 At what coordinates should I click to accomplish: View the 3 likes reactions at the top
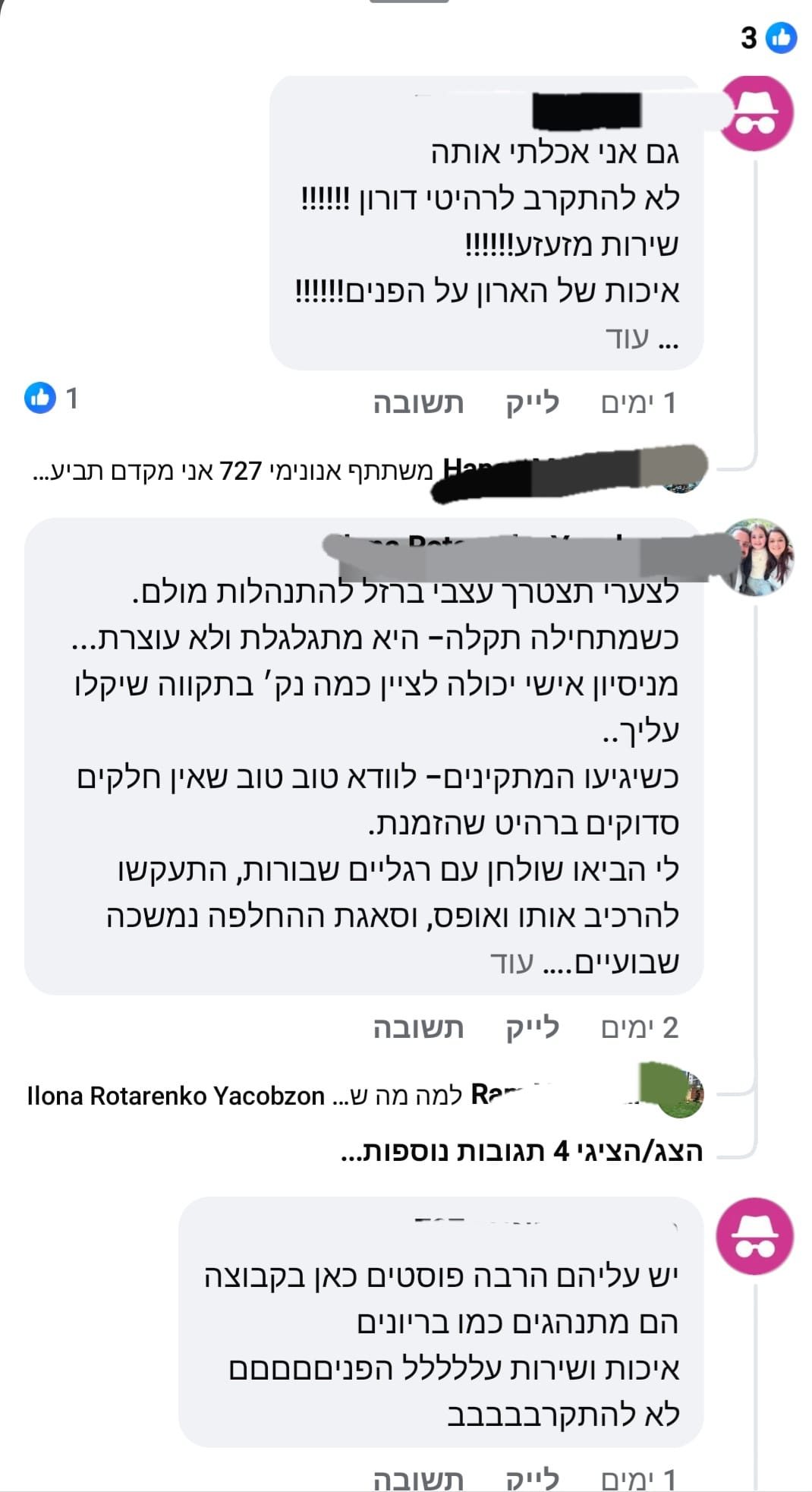tap(768, 37)
